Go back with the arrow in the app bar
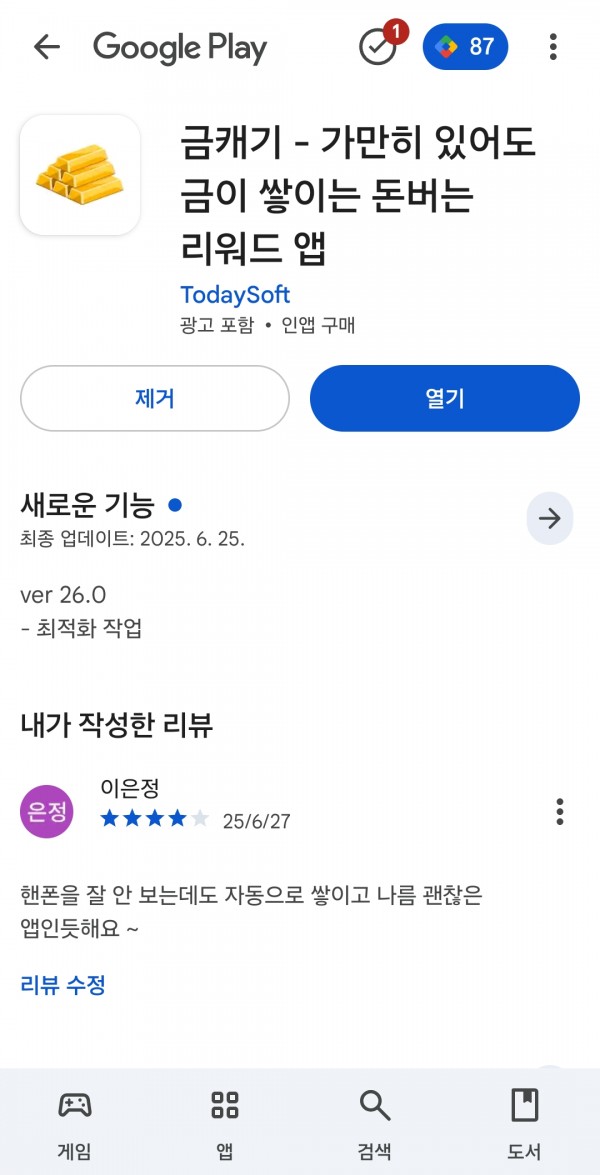Viewport: 600px width, 1175px height. click(x=46, y=47)
